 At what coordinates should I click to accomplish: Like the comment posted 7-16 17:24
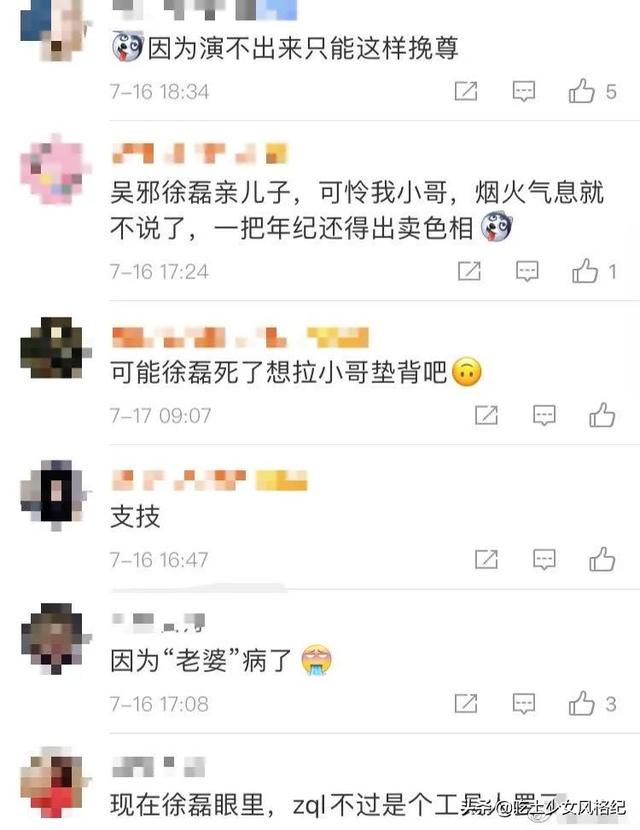coord(585,271)
